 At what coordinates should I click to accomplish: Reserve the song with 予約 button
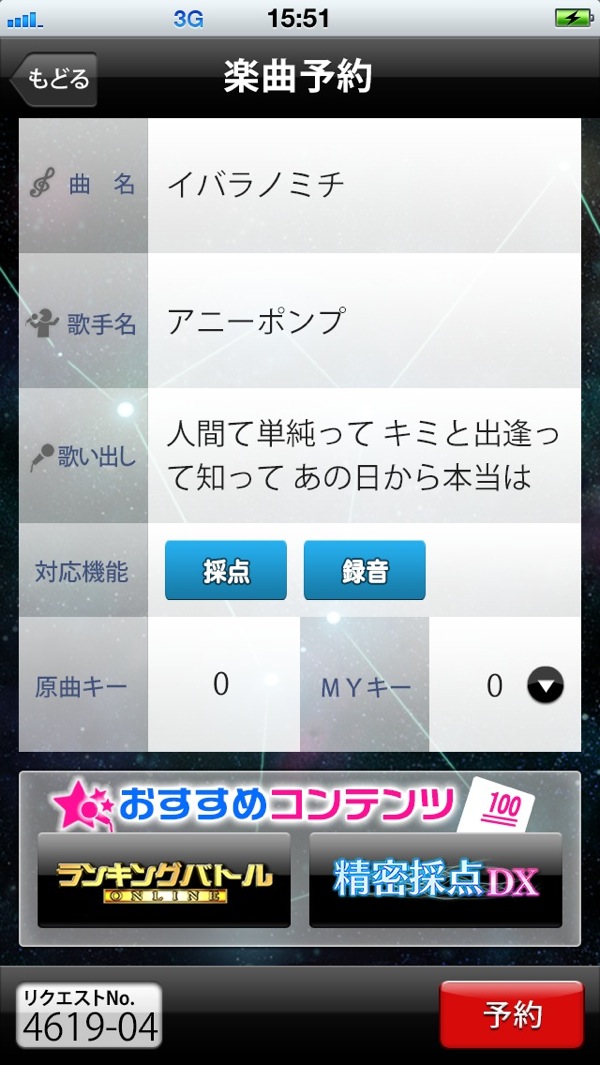click(511, 1015)
